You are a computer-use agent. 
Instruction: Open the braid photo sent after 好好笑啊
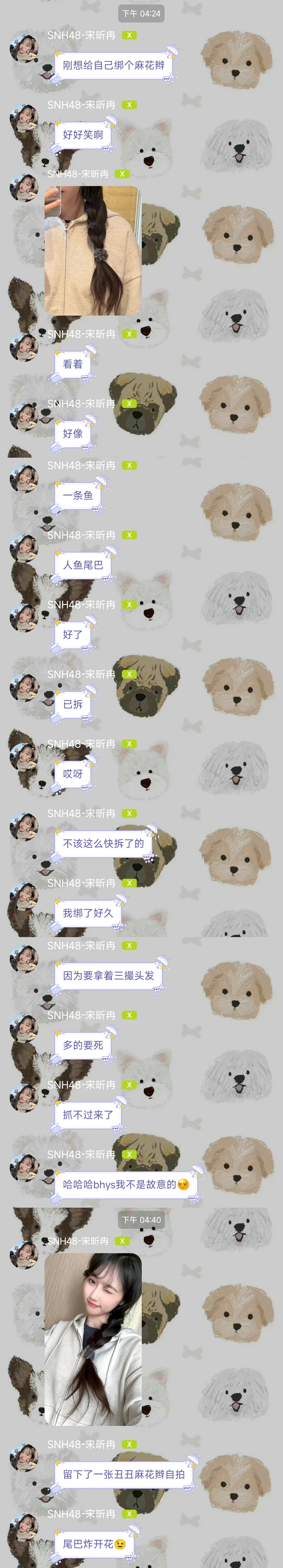(93, 251)
